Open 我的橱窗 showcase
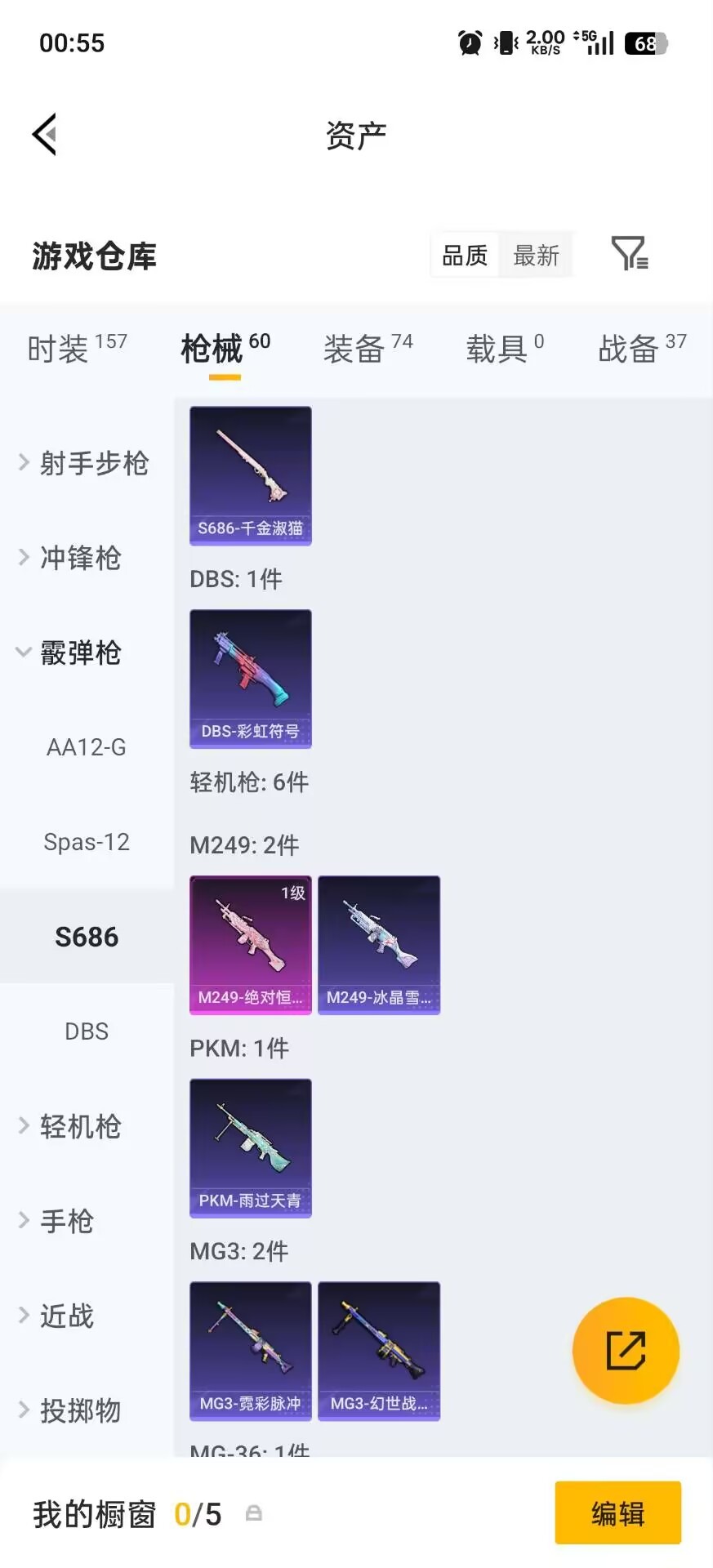This screenshot has height=1568, width=713. click(x=92, y=1513)
